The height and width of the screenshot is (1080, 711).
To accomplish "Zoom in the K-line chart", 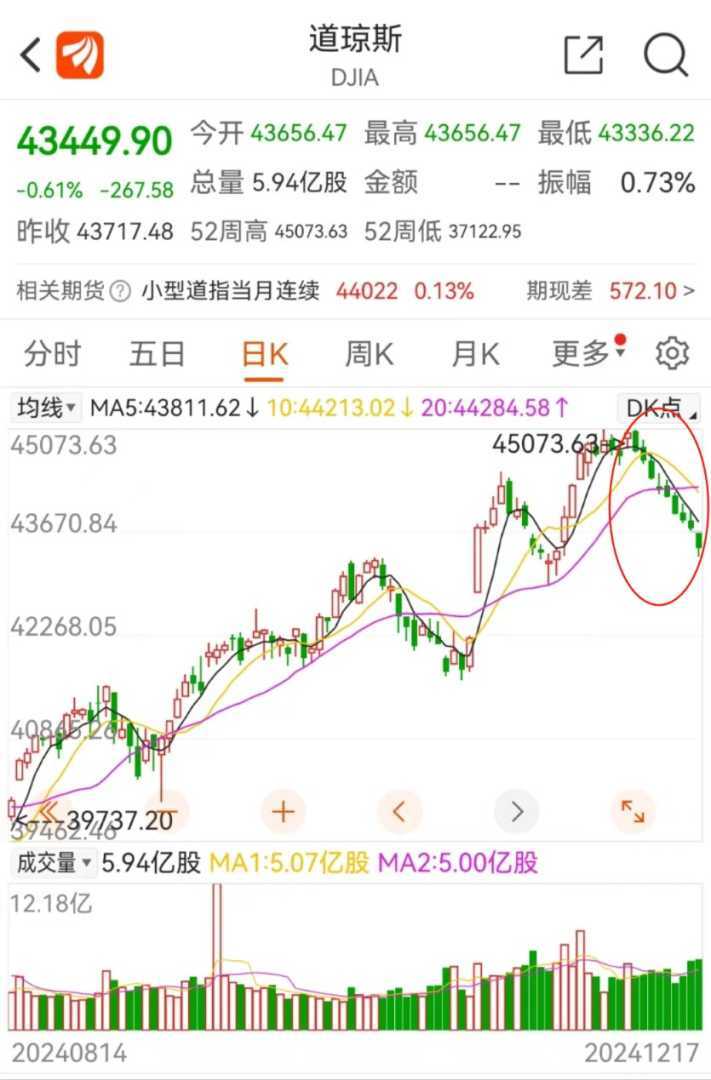I will tap(283, 811).
